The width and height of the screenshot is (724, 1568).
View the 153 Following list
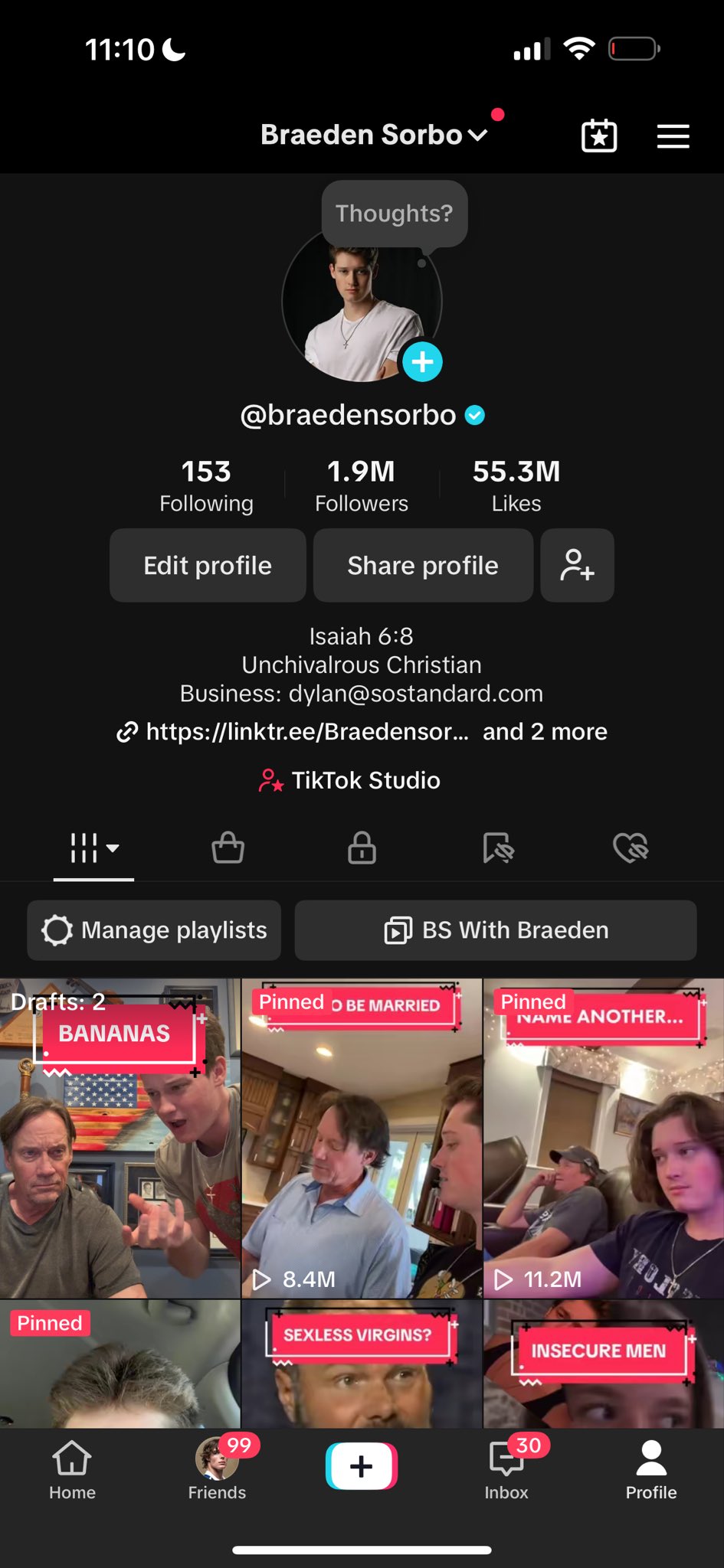(x=206, y=485)
